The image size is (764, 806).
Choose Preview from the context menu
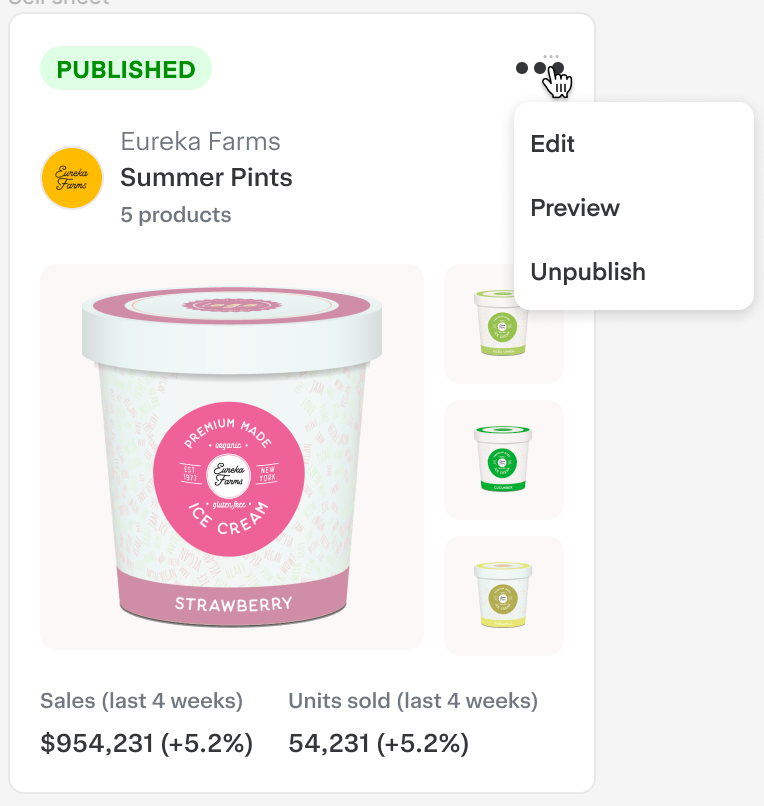(x=575, y=208)
